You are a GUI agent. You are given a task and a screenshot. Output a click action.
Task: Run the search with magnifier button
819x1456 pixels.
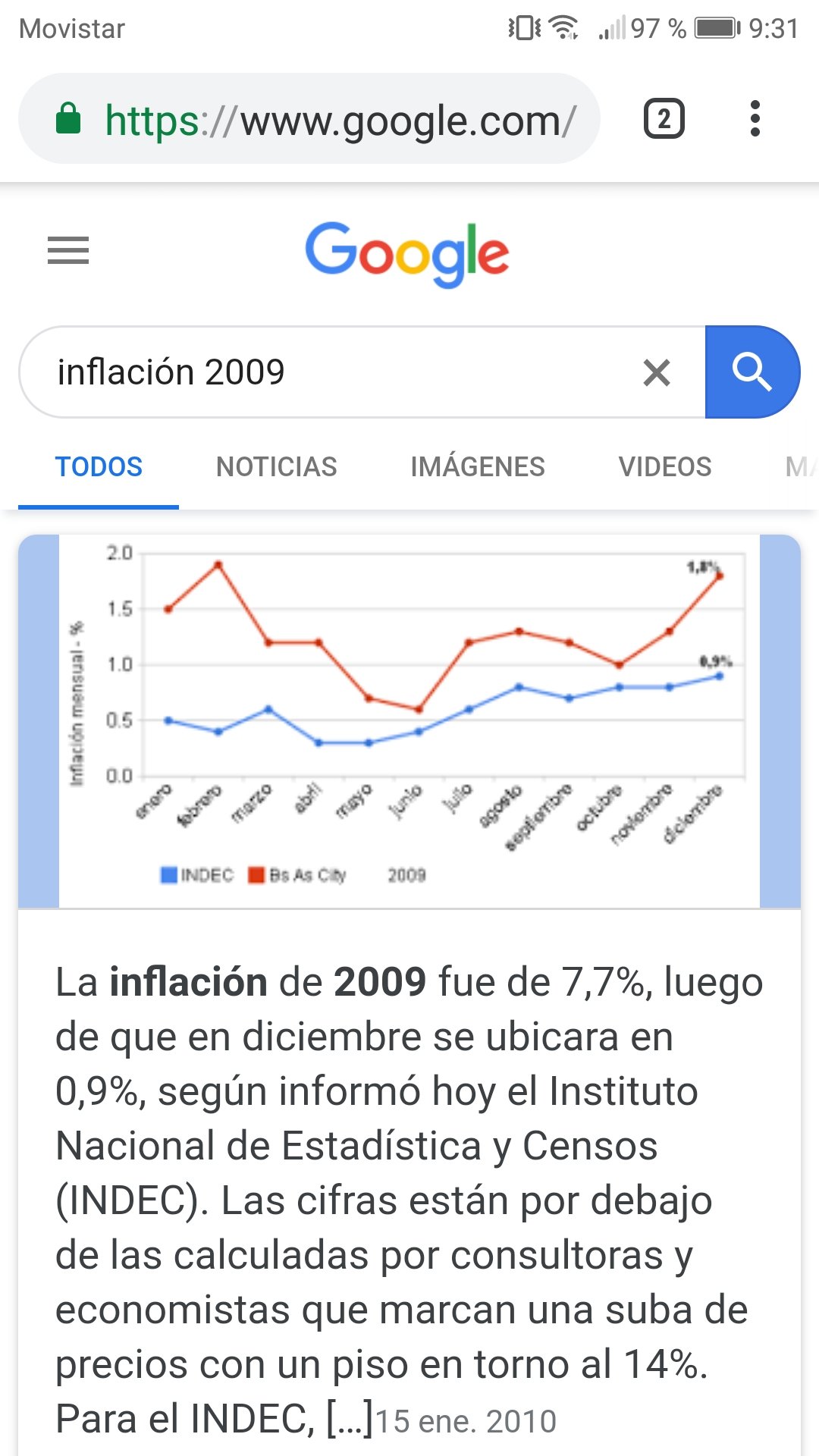click(x=752, y=372)
